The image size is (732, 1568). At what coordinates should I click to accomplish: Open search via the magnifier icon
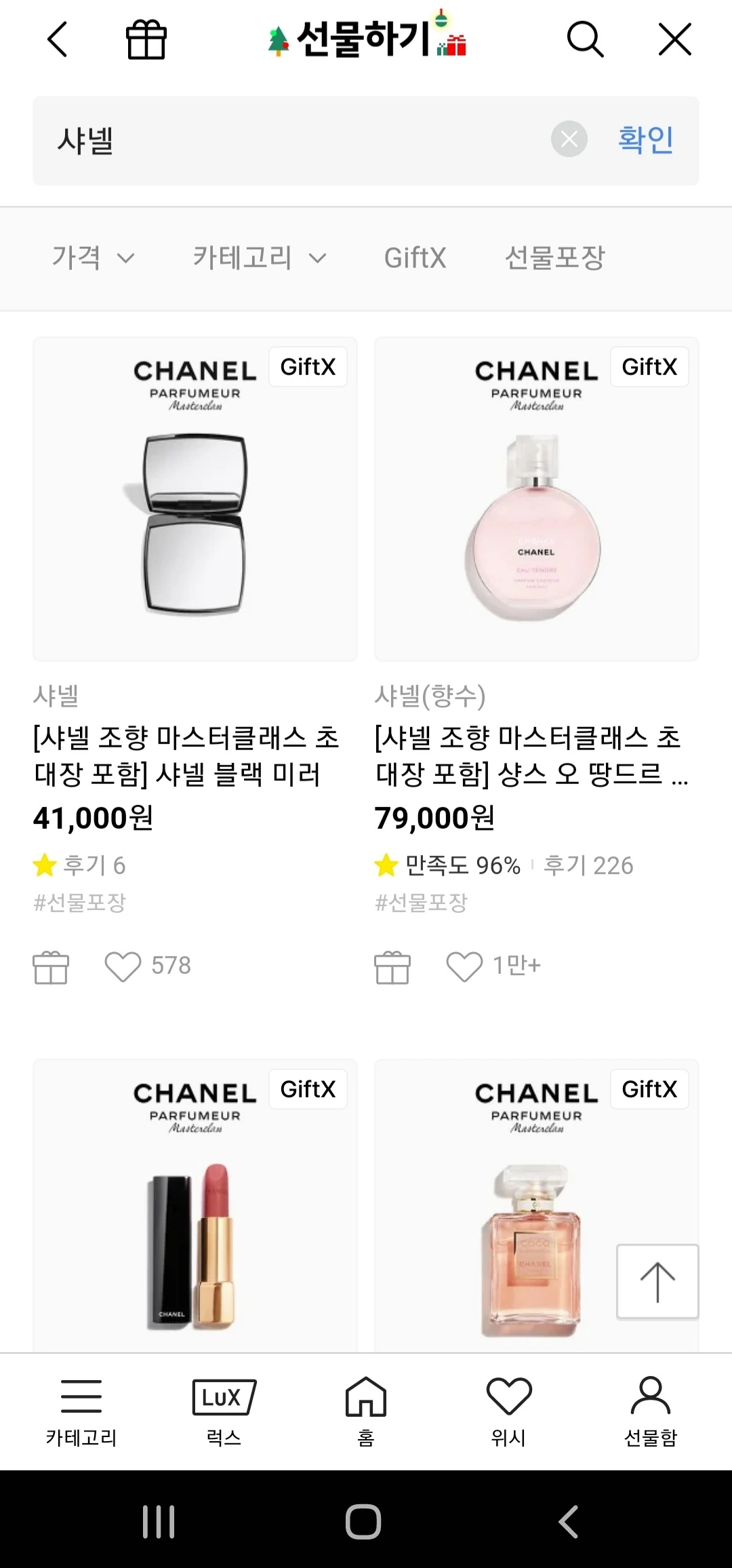pyautogui.click(x=585, y=39)
